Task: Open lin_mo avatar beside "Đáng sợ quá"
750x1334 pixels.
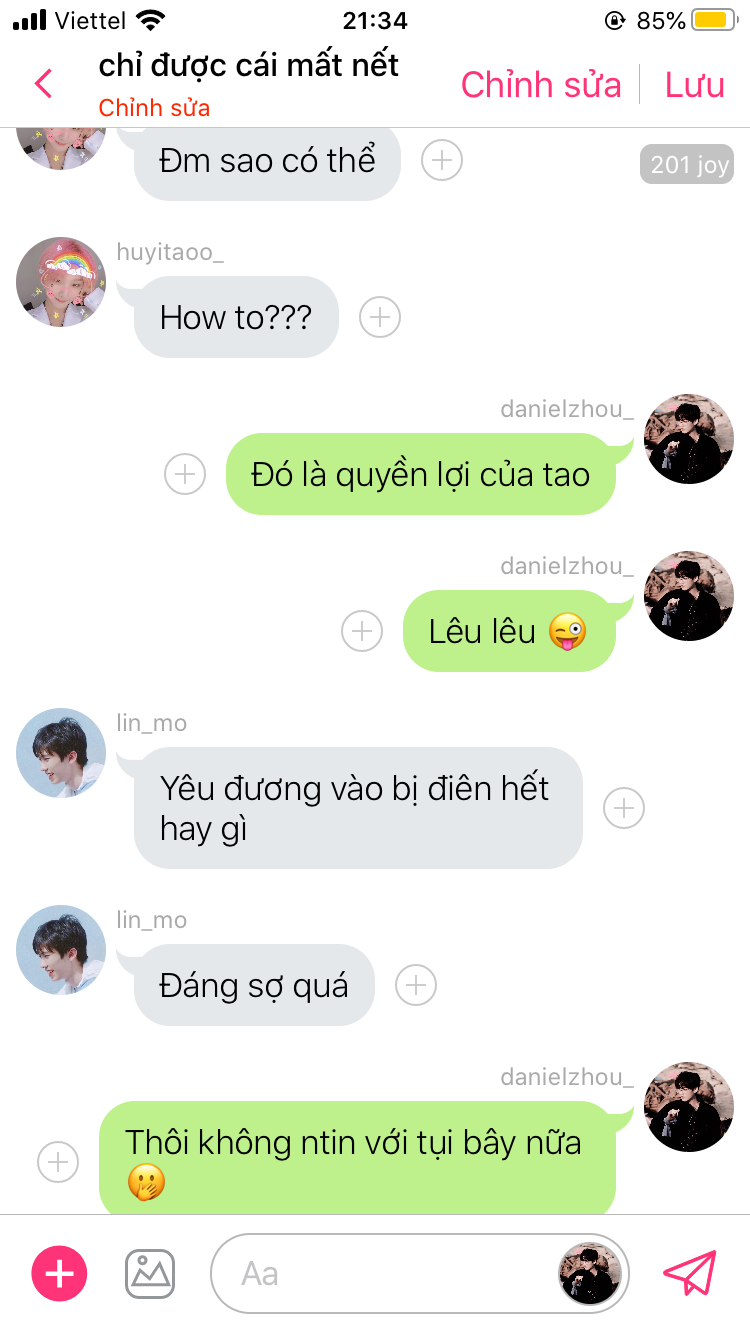Action: point(61,950)
